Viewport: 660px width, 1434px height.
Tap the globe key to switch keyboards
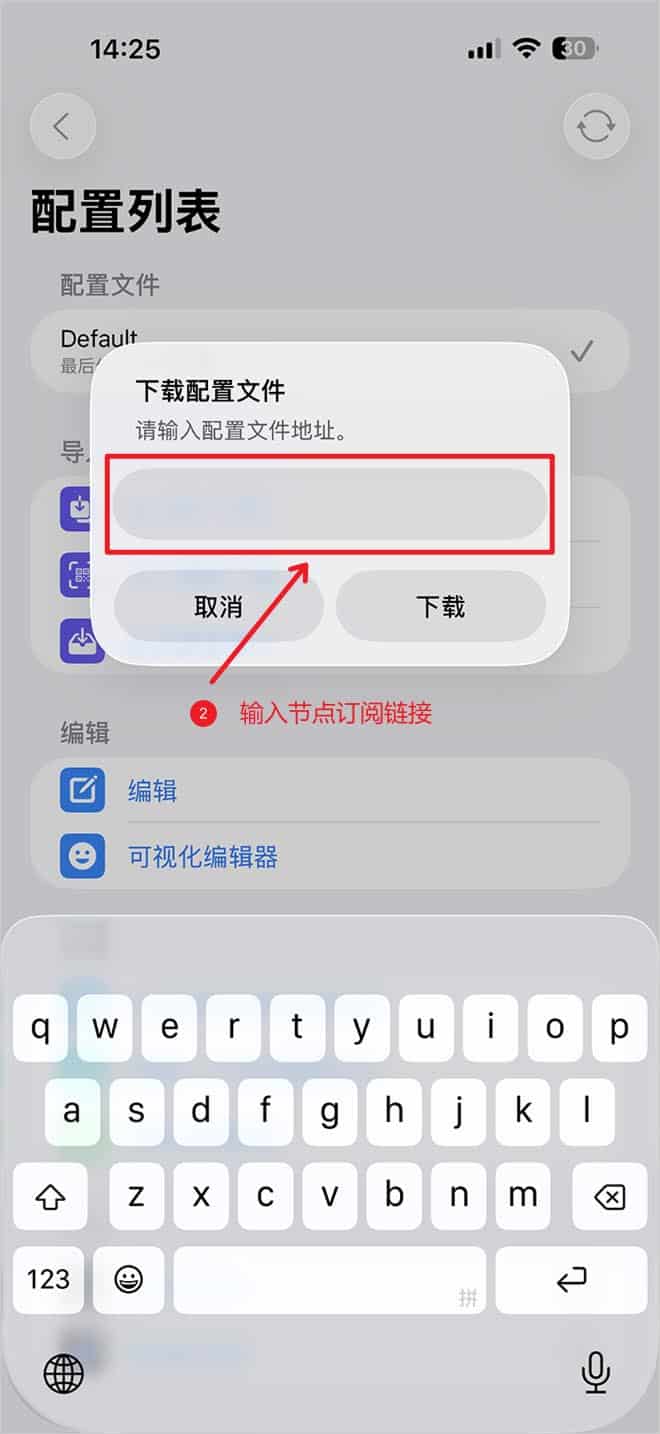tap(64, 1374)
